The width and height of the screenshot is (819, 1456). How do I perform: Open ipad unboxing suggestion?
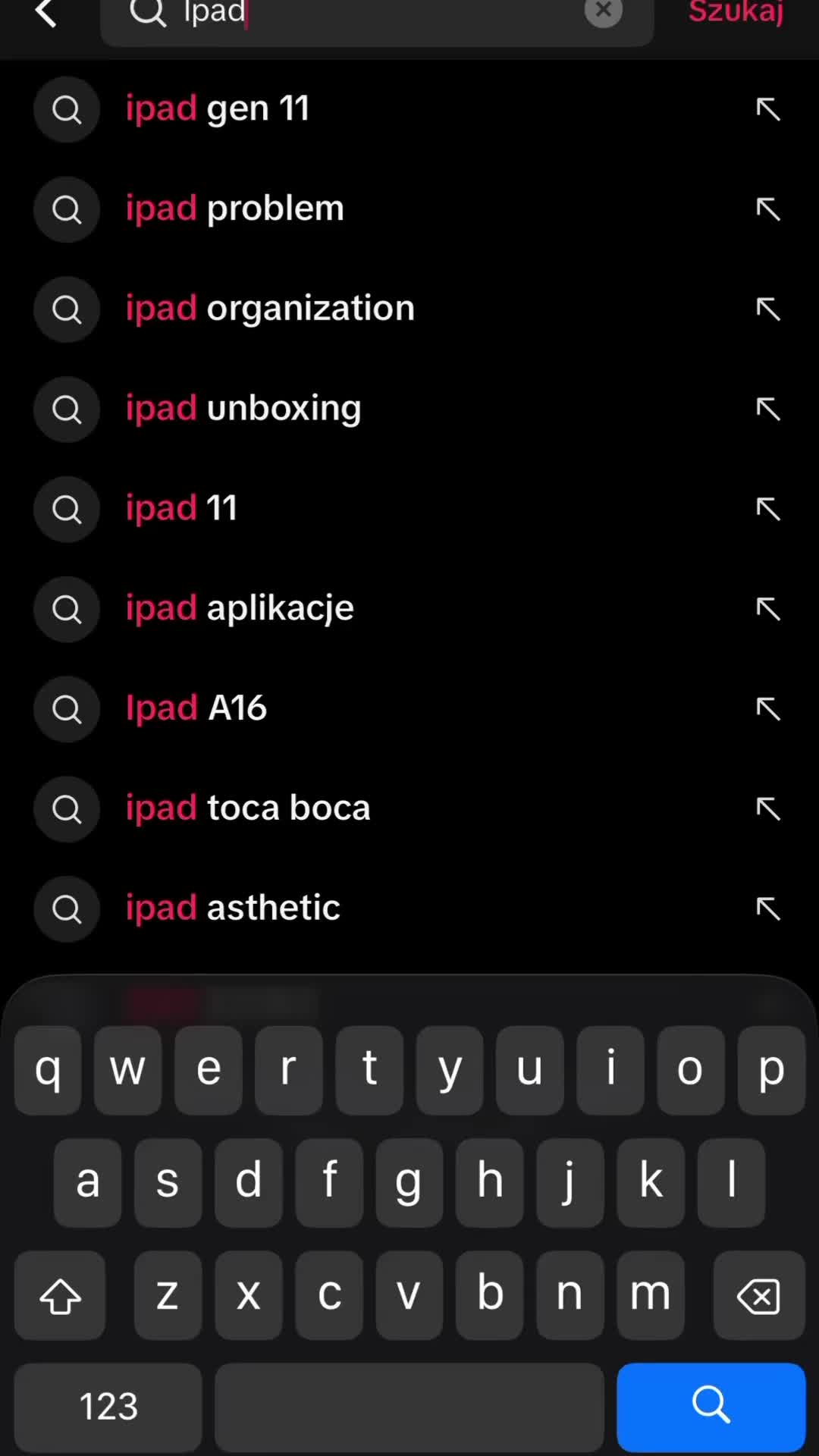409,409
